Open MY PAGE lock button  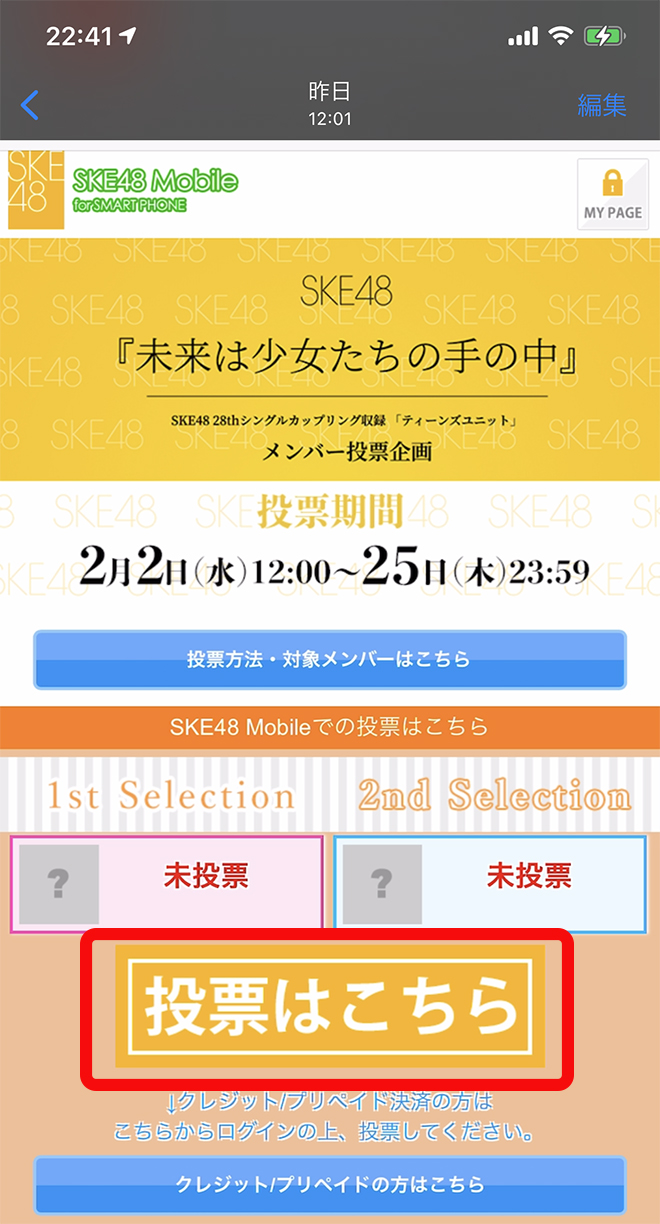(x=612, y=194)
